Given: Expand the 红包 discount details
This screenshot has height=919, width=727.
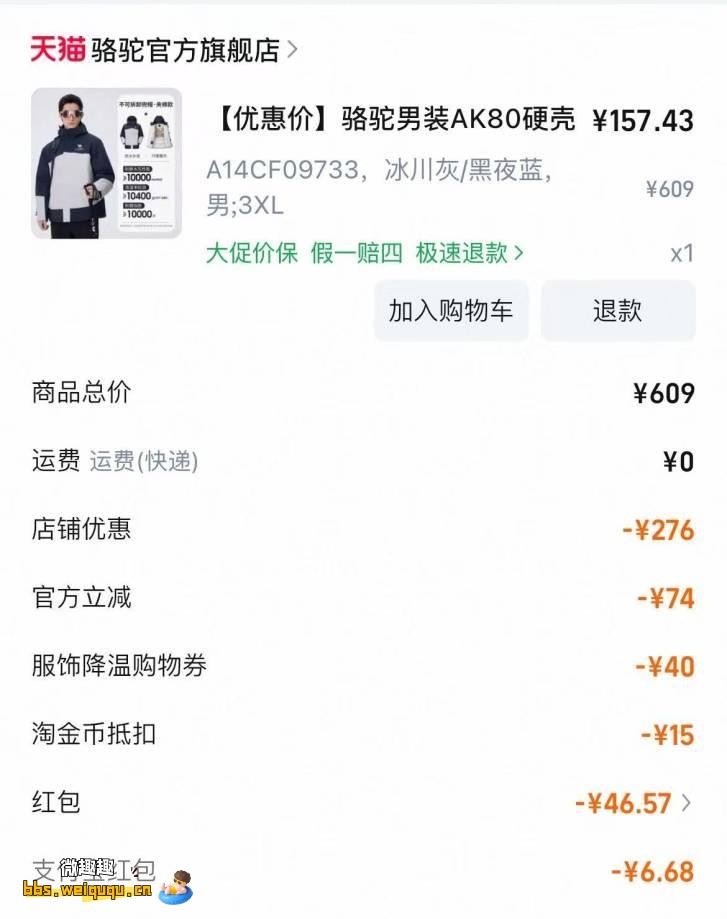Looking at the screenshot, I should click(x=632, y=802).
